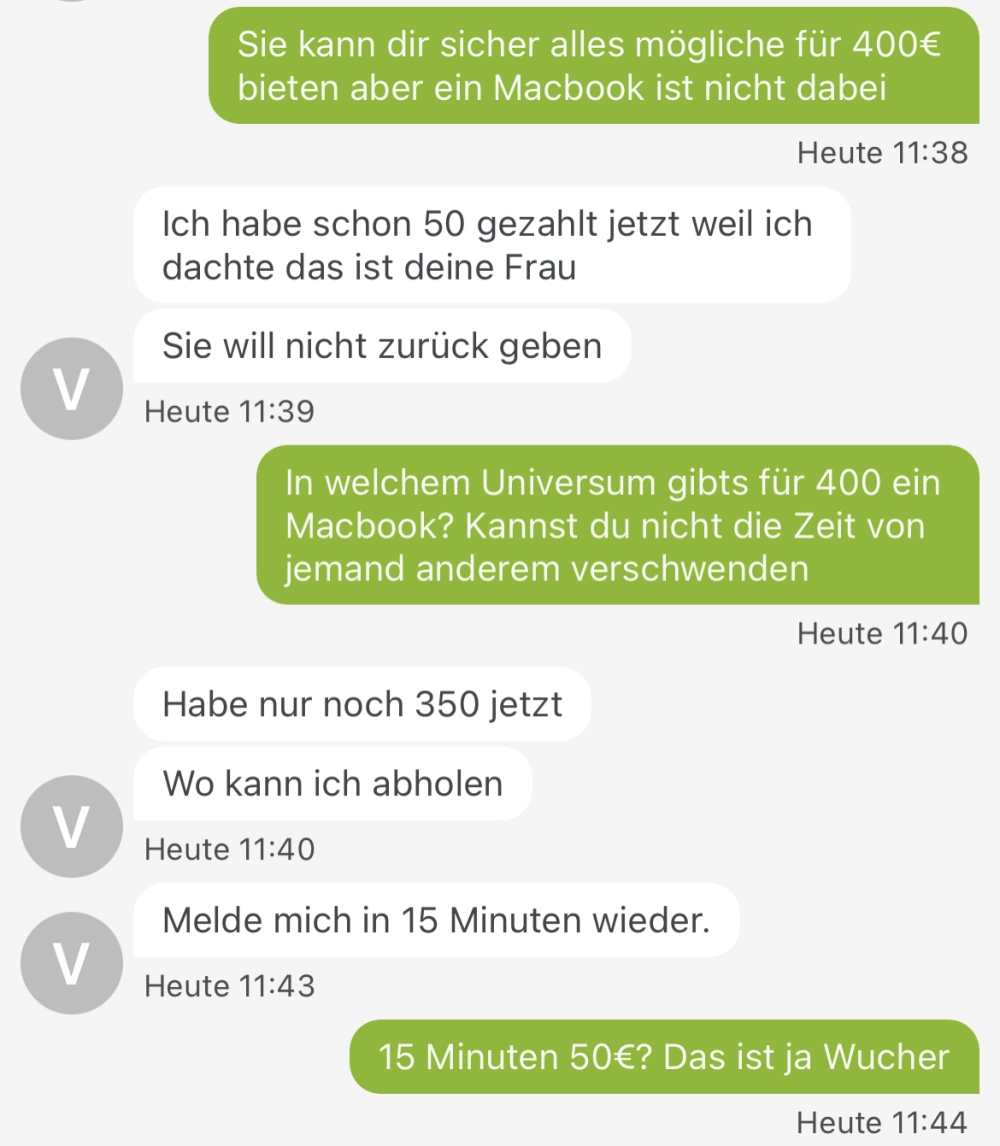Open sender avatar beside 'Sie will nicht zurück geben'
This screenshot has width=1000, height=1146.
71,388
